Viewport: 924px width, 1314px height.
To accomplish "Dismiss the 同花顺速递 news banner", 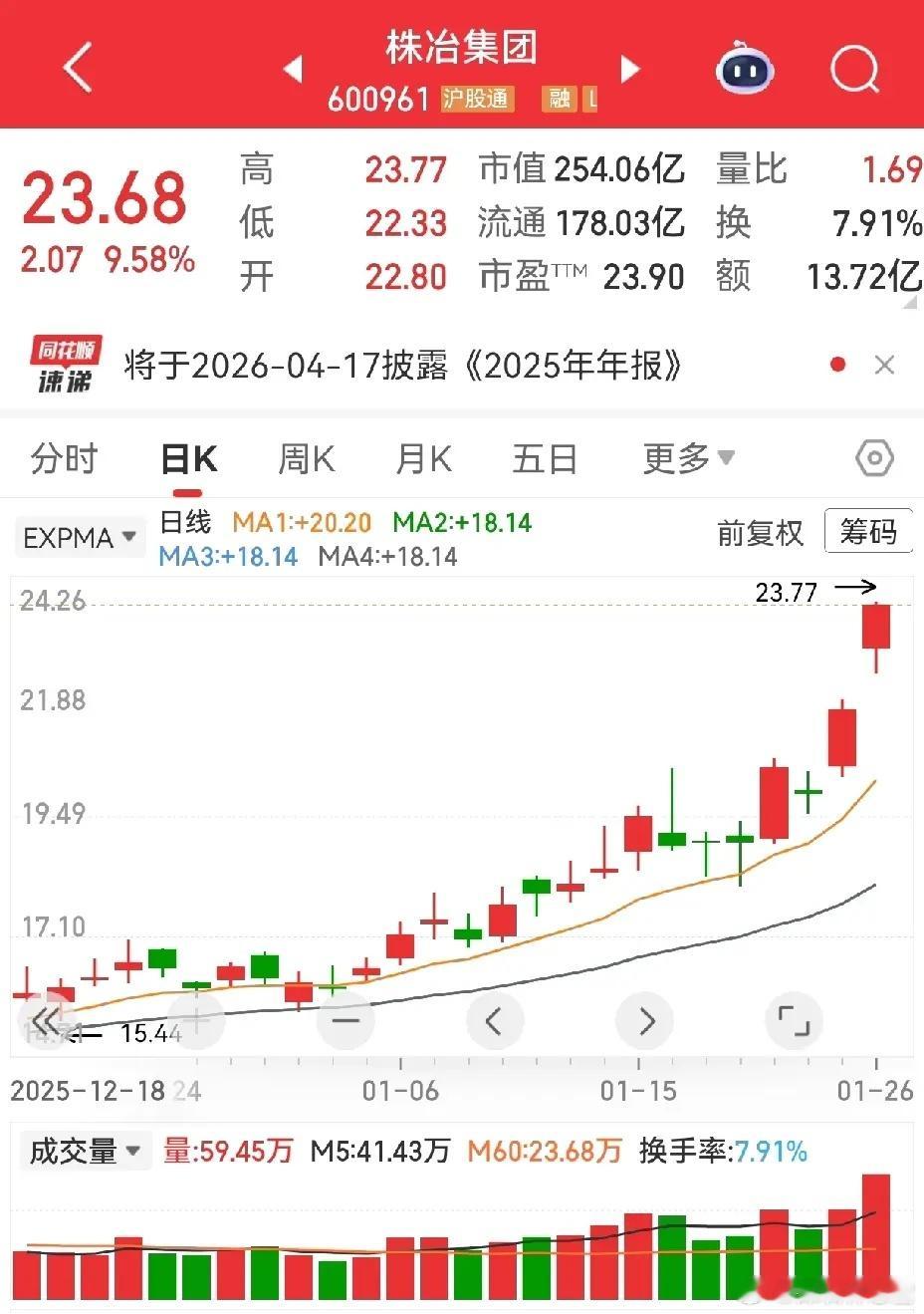I will pyautogui.click(x=884, y=366).
